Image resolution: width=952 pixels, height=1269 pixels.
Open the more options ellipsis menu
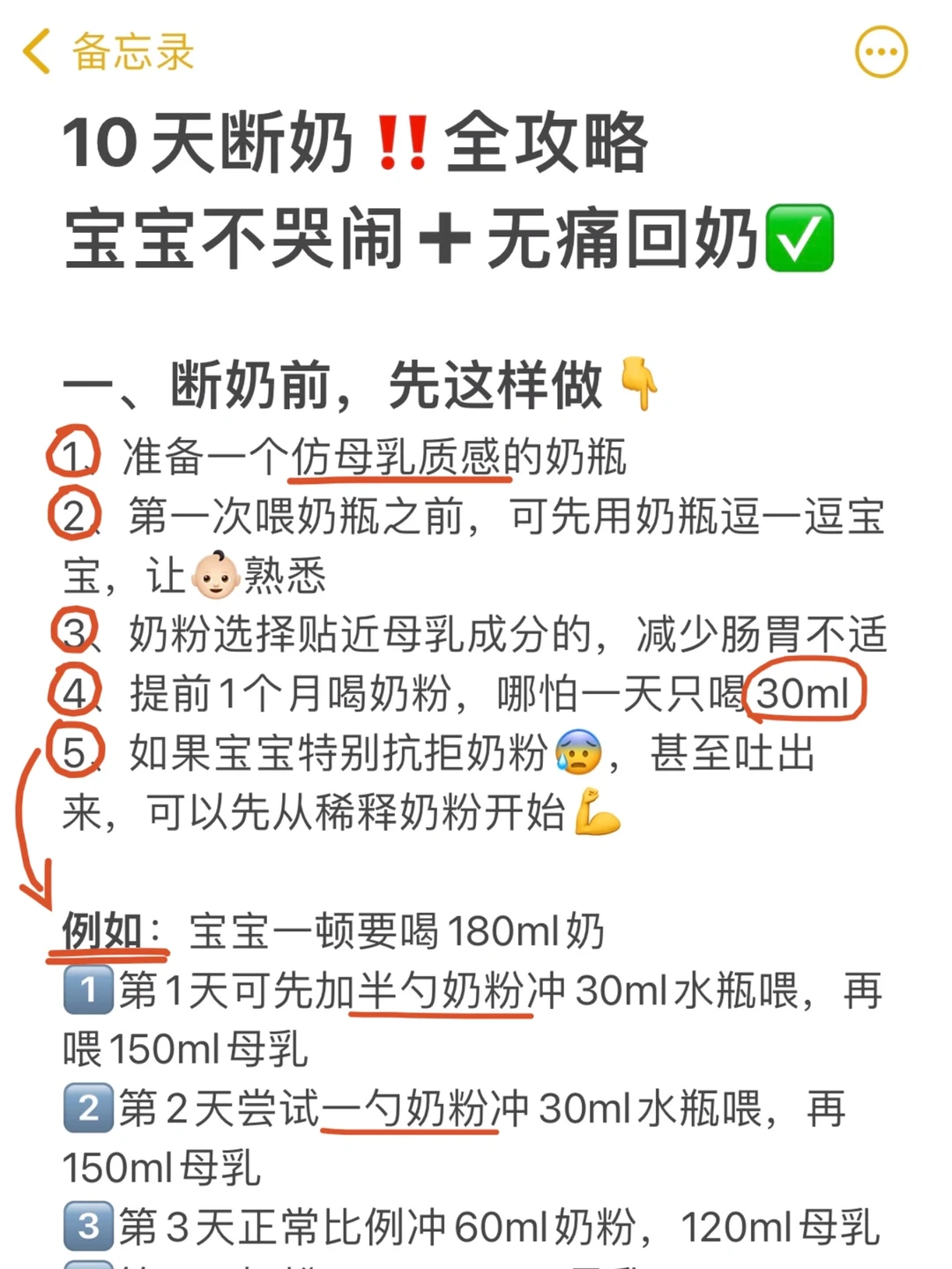point(881,51)
